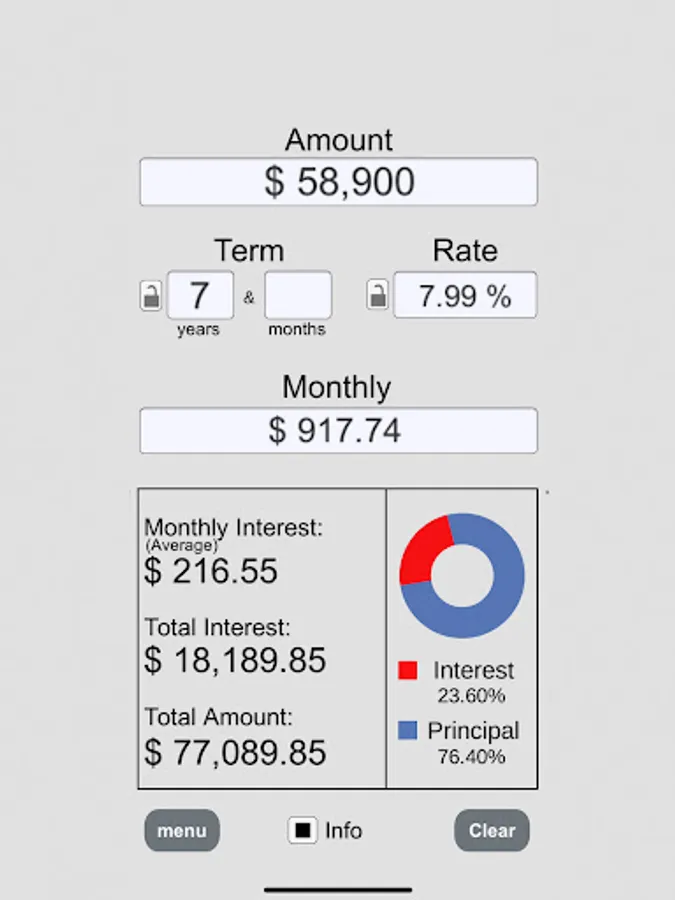Screen dimensions: 675x900
Task: Toggle the lock next to Rate
Action: point(378,296)
